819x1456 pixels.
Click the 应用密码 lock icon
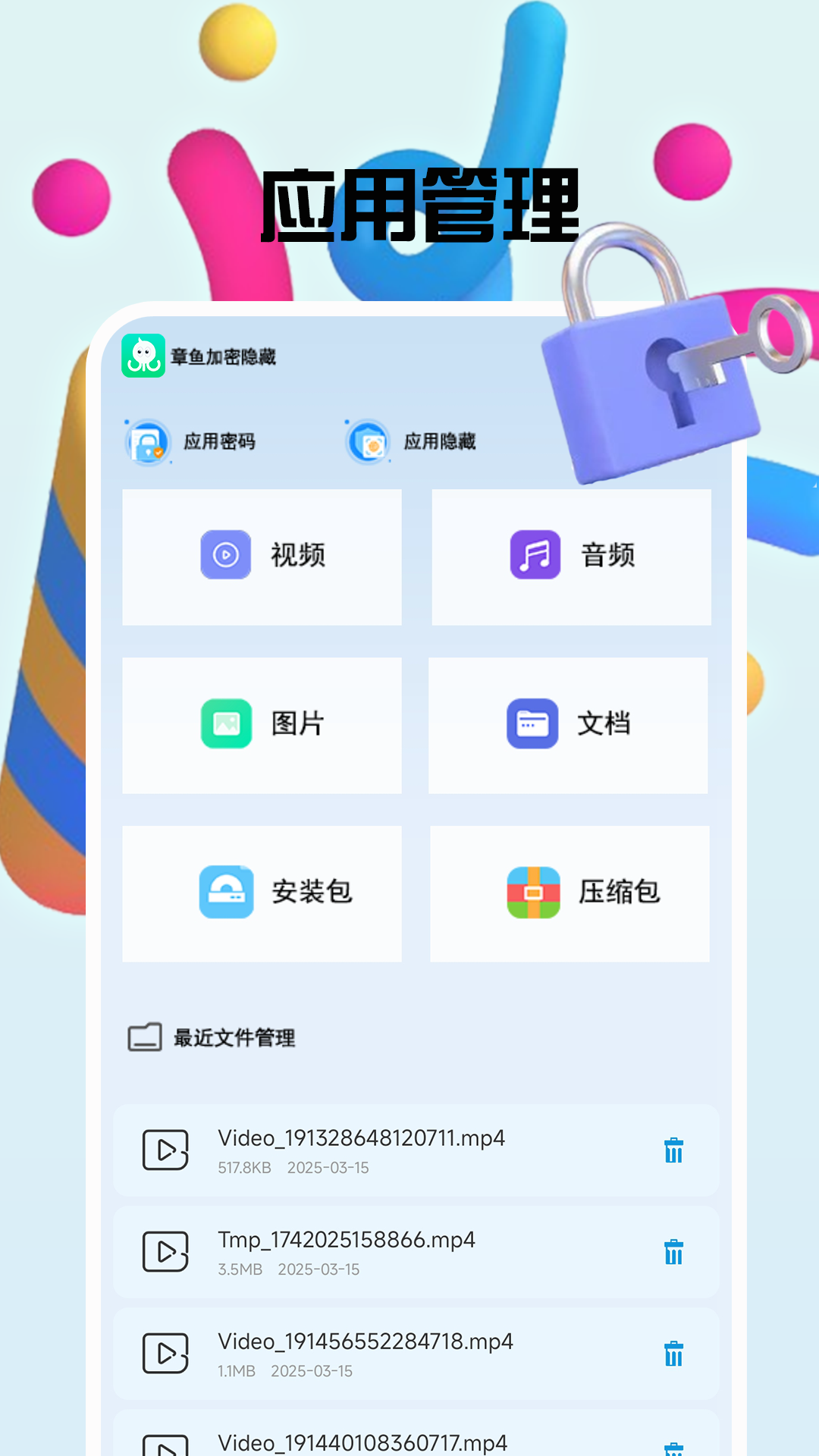coord(149,442)
